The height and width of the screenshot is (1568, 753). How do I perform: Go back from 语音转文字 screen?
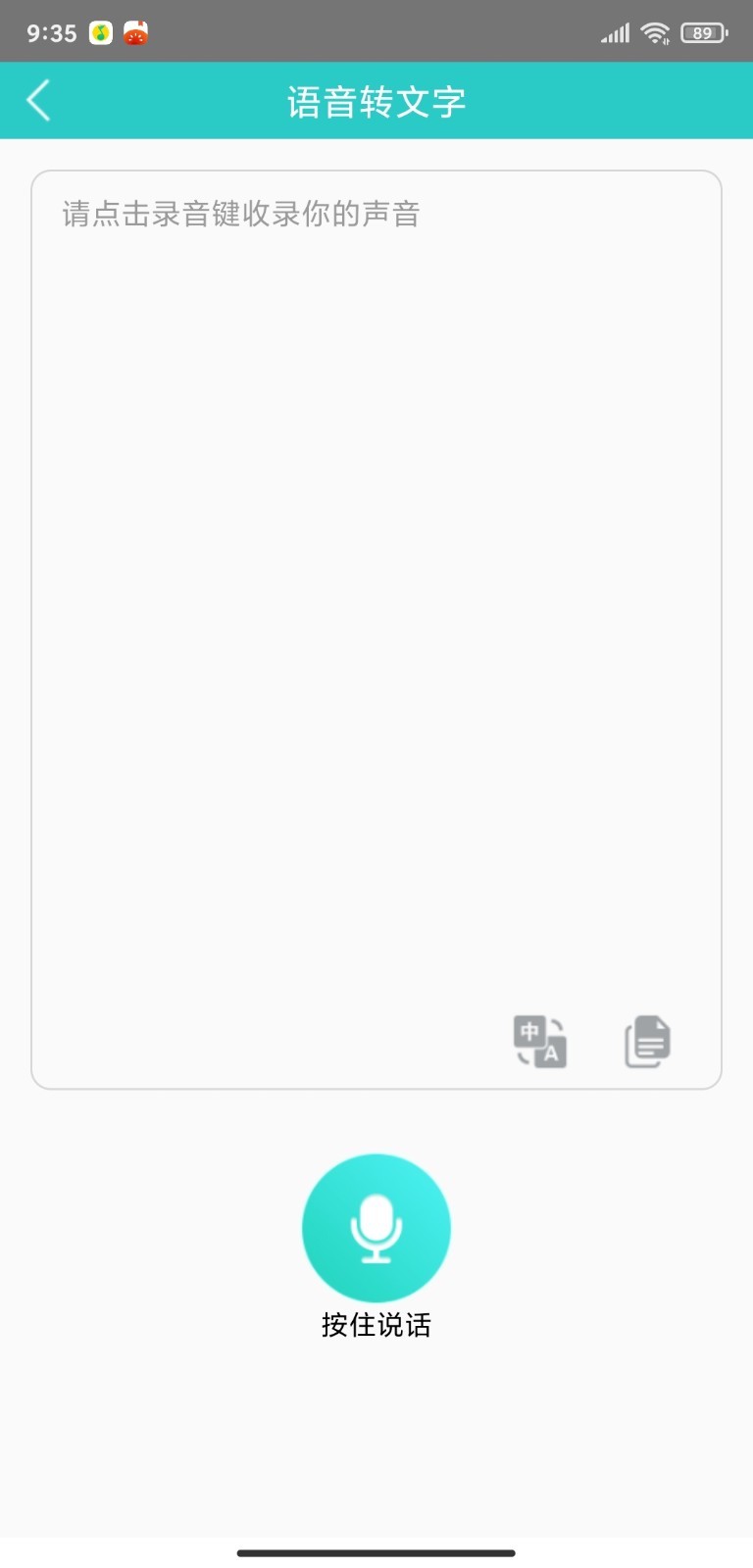click(39, 101)
